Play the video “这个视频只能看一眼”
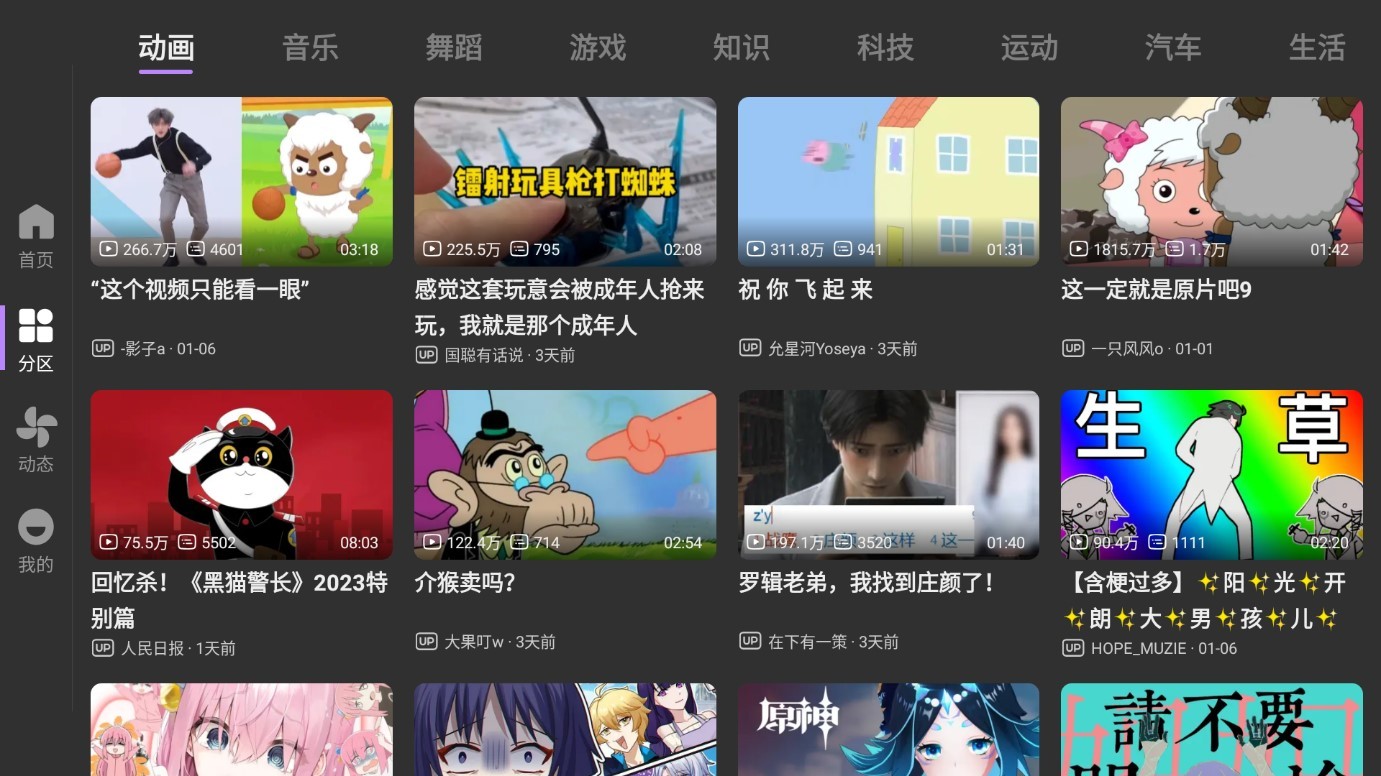The width and height of the screenshot is (1381, 776). (x=241, y=181)
